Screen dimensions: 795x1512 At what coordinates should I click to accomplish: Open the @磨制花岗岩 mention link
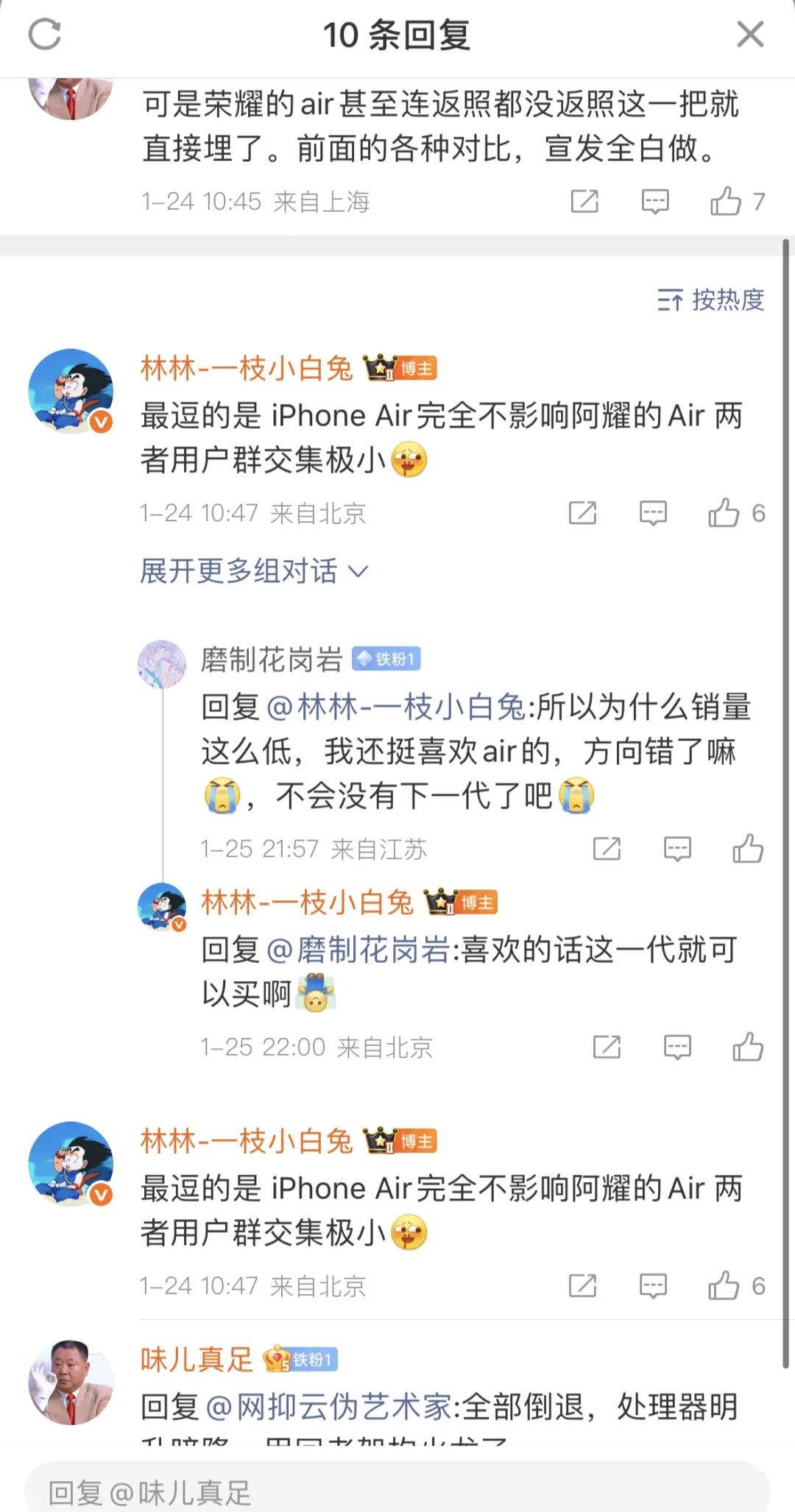[358, 950]
